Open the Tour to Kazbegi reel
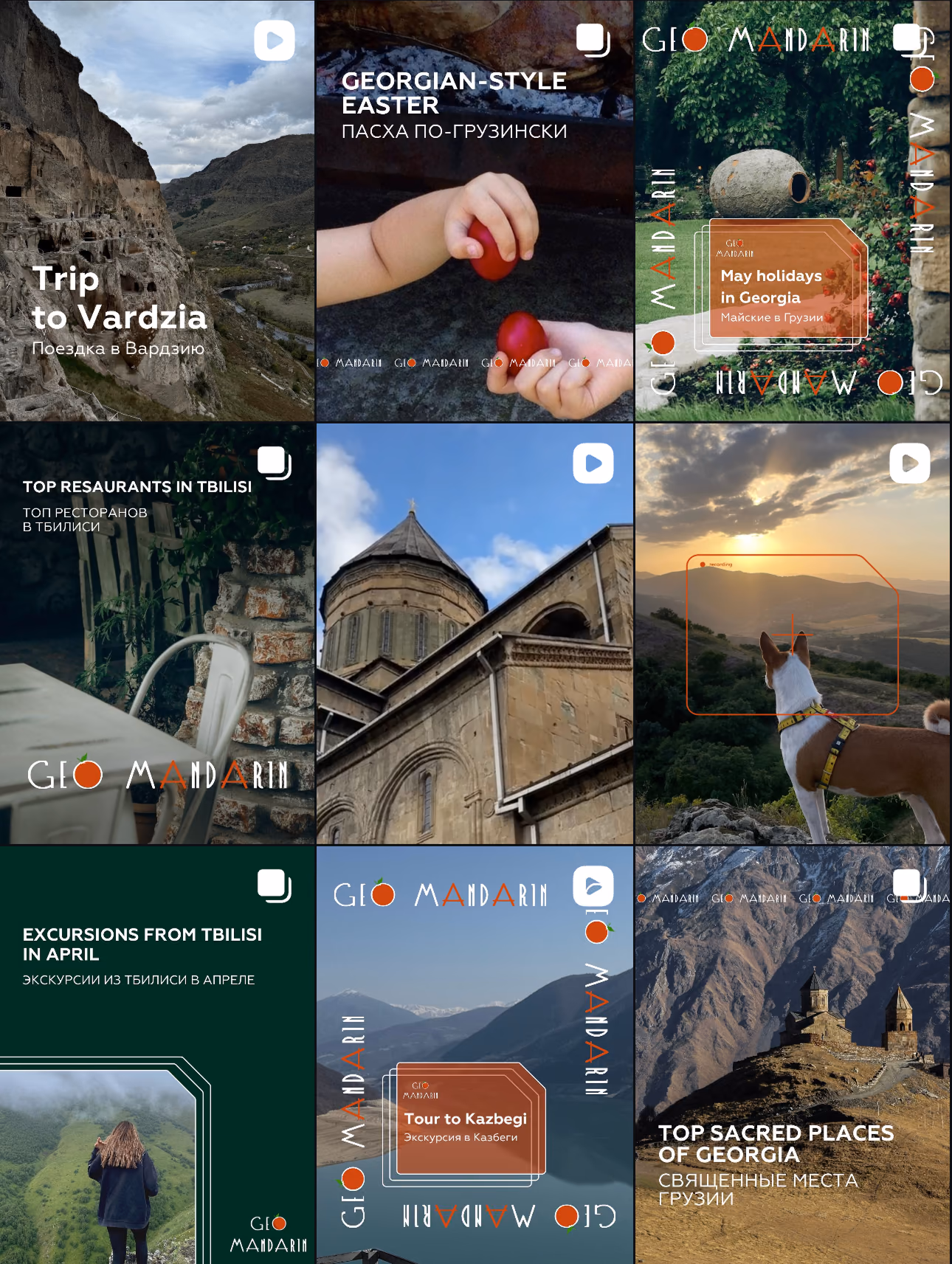Image resolution: width=952 pixels, height=1264 pixels. click(x=475, y=1055)
